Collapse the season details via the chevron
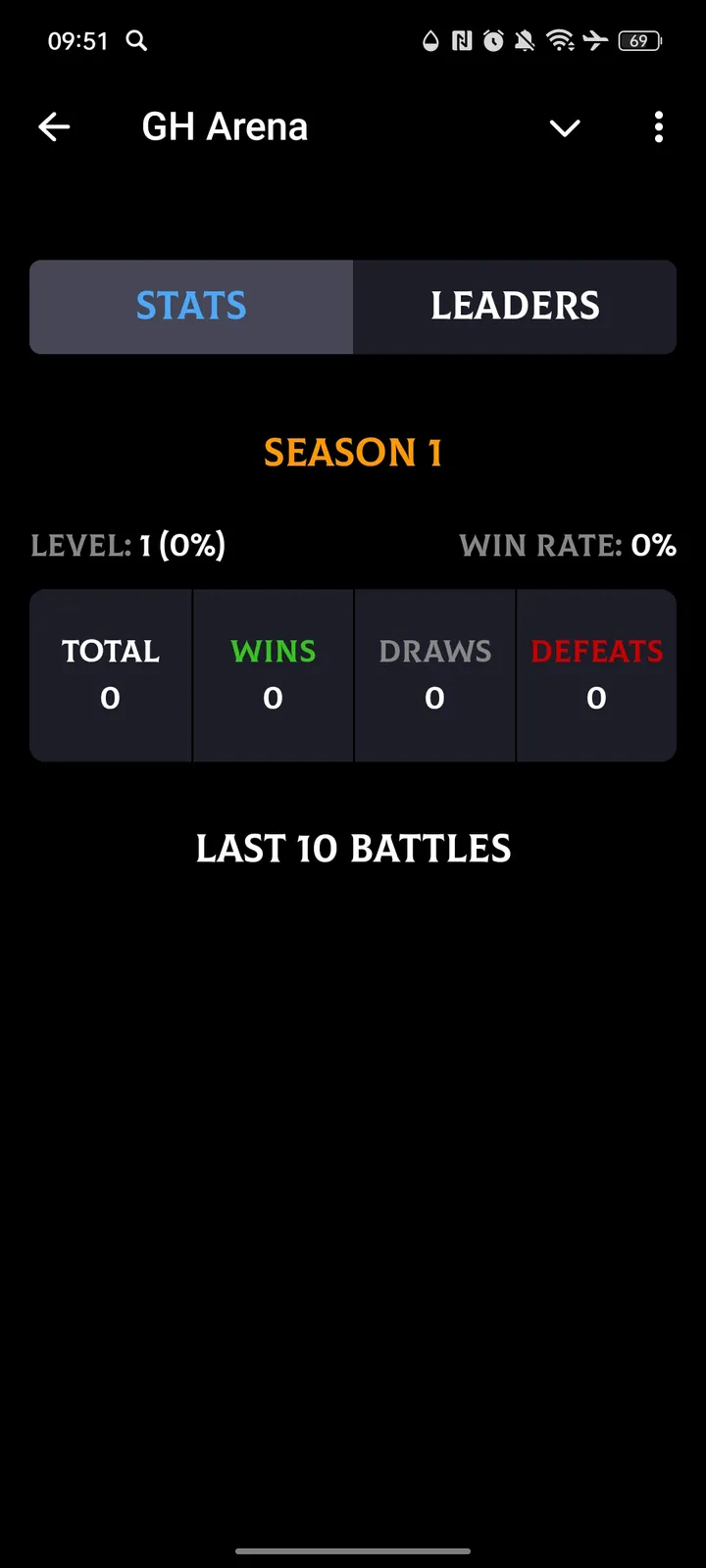The height and width of the screenshot is (1568, 706). click(566, 127)
